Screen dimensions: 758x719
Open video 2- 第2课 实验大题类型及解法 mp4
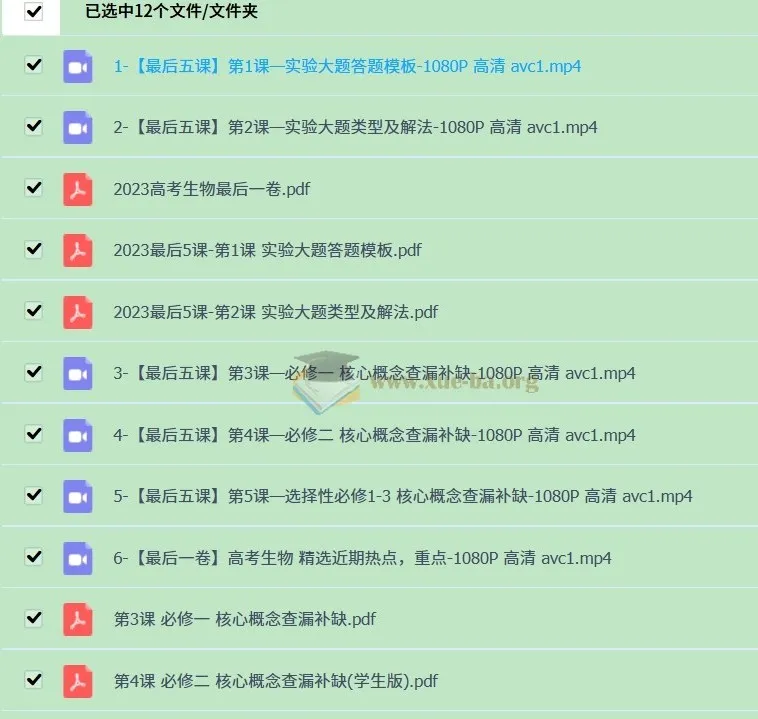355,127
